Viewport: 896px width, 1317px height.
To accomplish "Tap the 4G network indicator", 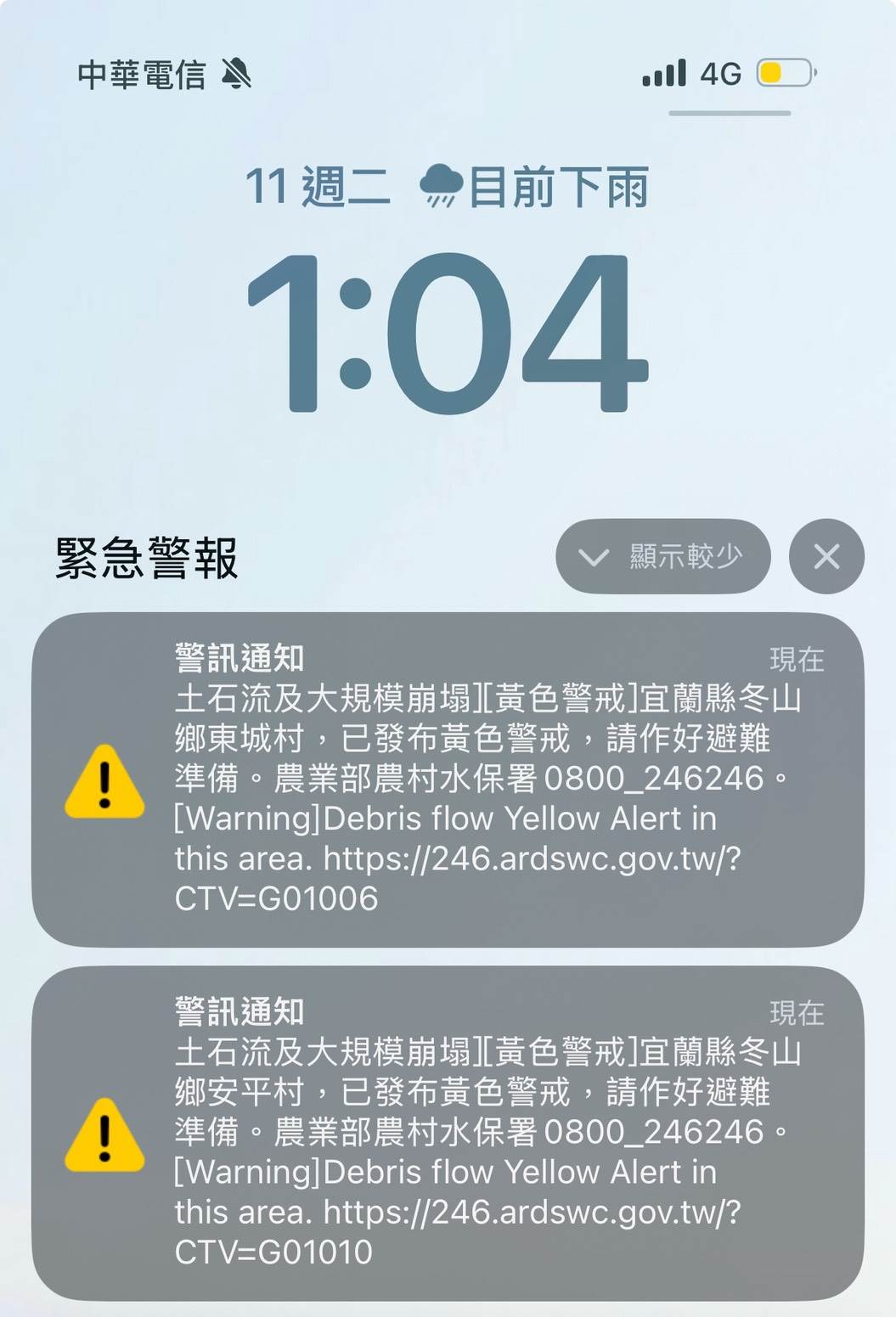I will click(x=721, y=74).
